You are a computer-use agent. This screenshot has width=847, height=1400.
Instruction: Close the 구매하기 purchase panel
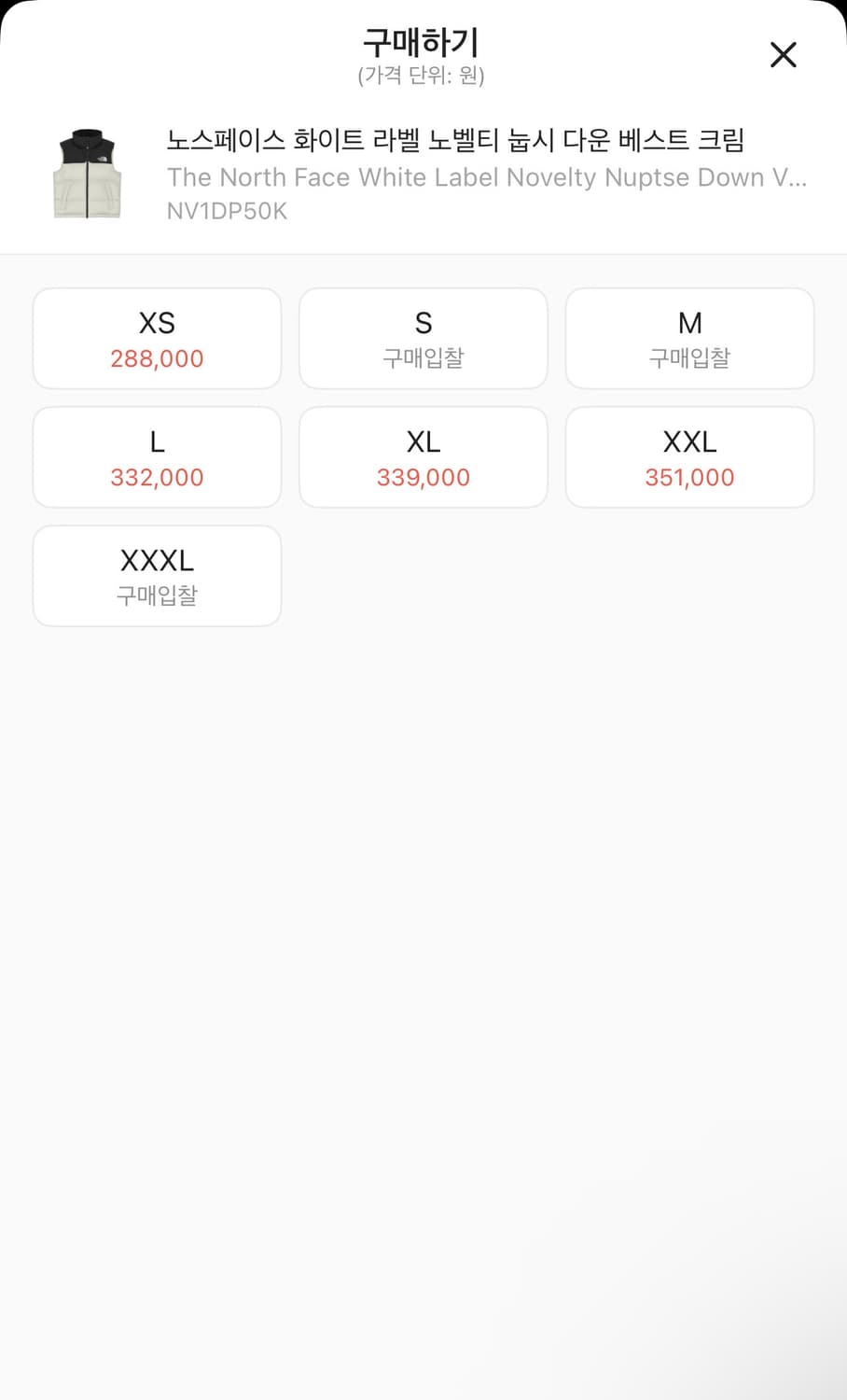pyautogui.click(x=784, y=55)
